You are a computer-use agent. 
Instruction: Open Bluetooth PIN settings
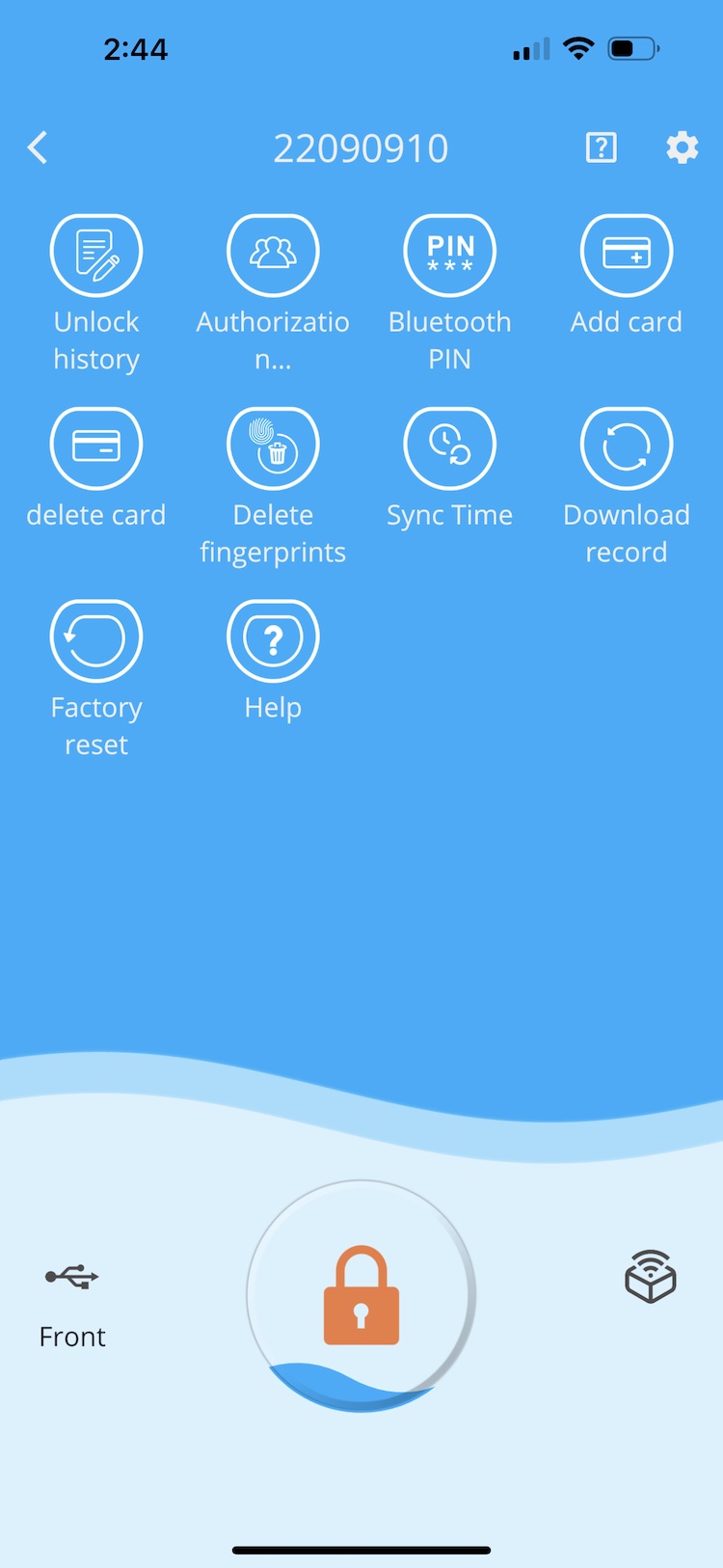point(449,256)
